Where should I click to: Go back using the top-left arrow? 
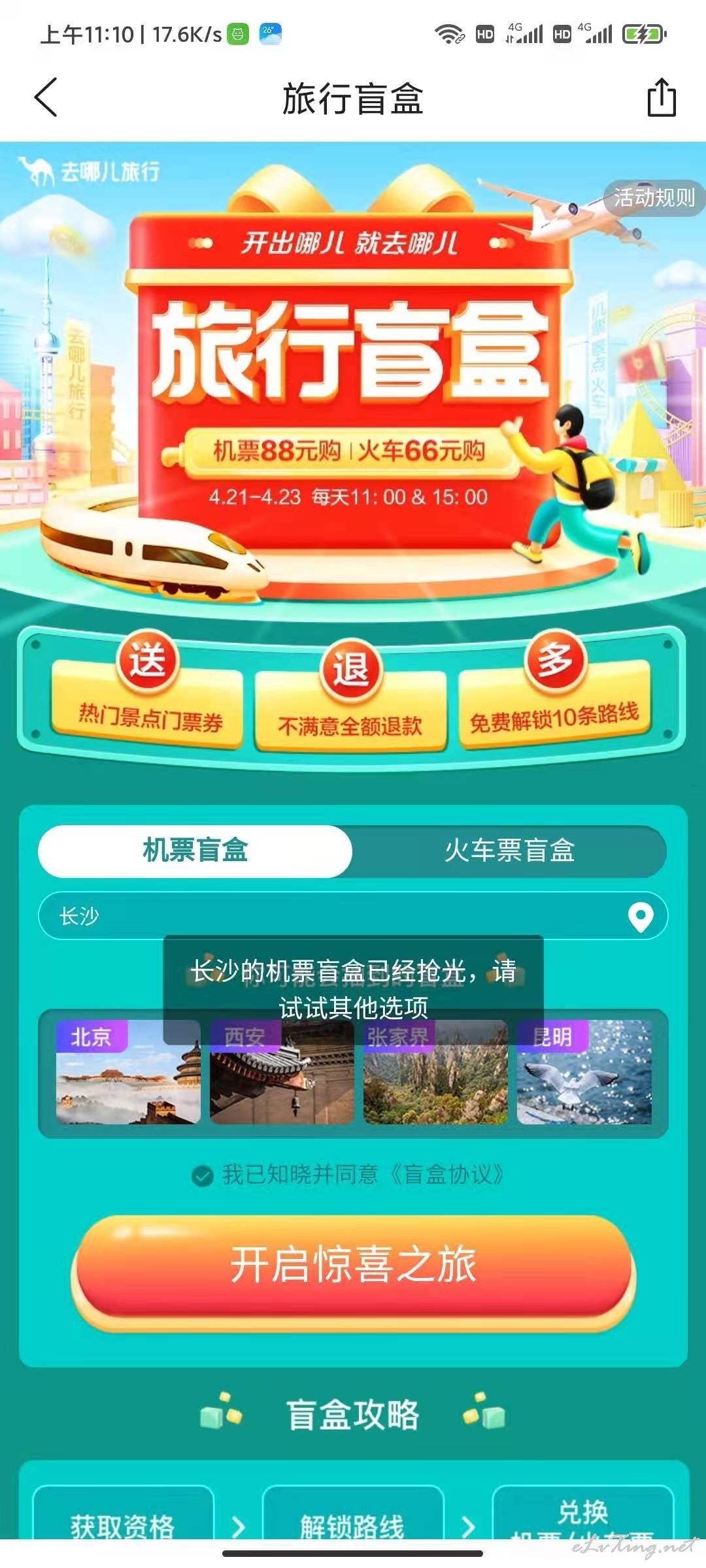point(46,98)
